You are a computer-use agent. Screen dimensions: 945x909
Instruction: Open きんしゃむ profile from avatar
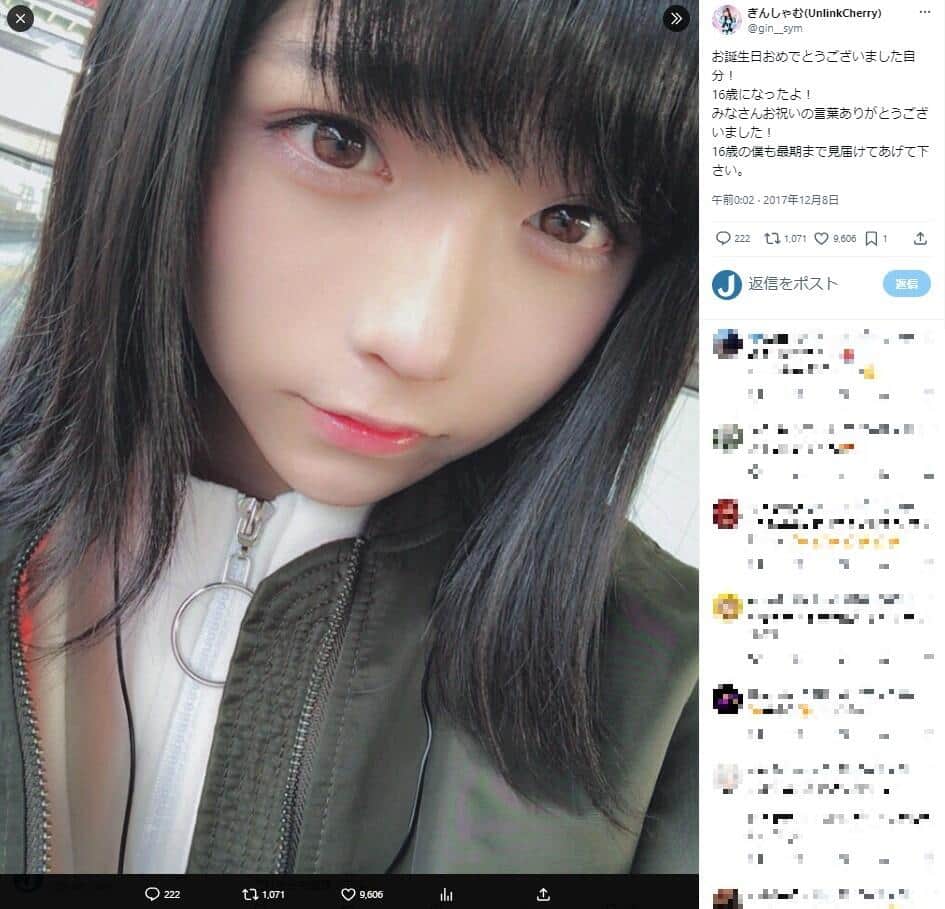click(x=727, y=19)
